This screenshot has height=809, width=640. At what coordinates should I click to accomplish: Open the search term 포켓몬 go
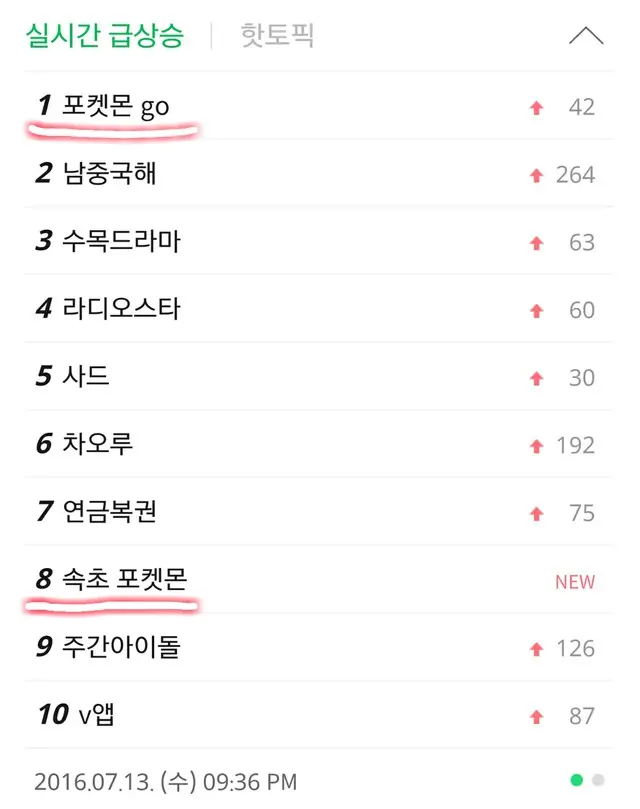tap(118, 106)
